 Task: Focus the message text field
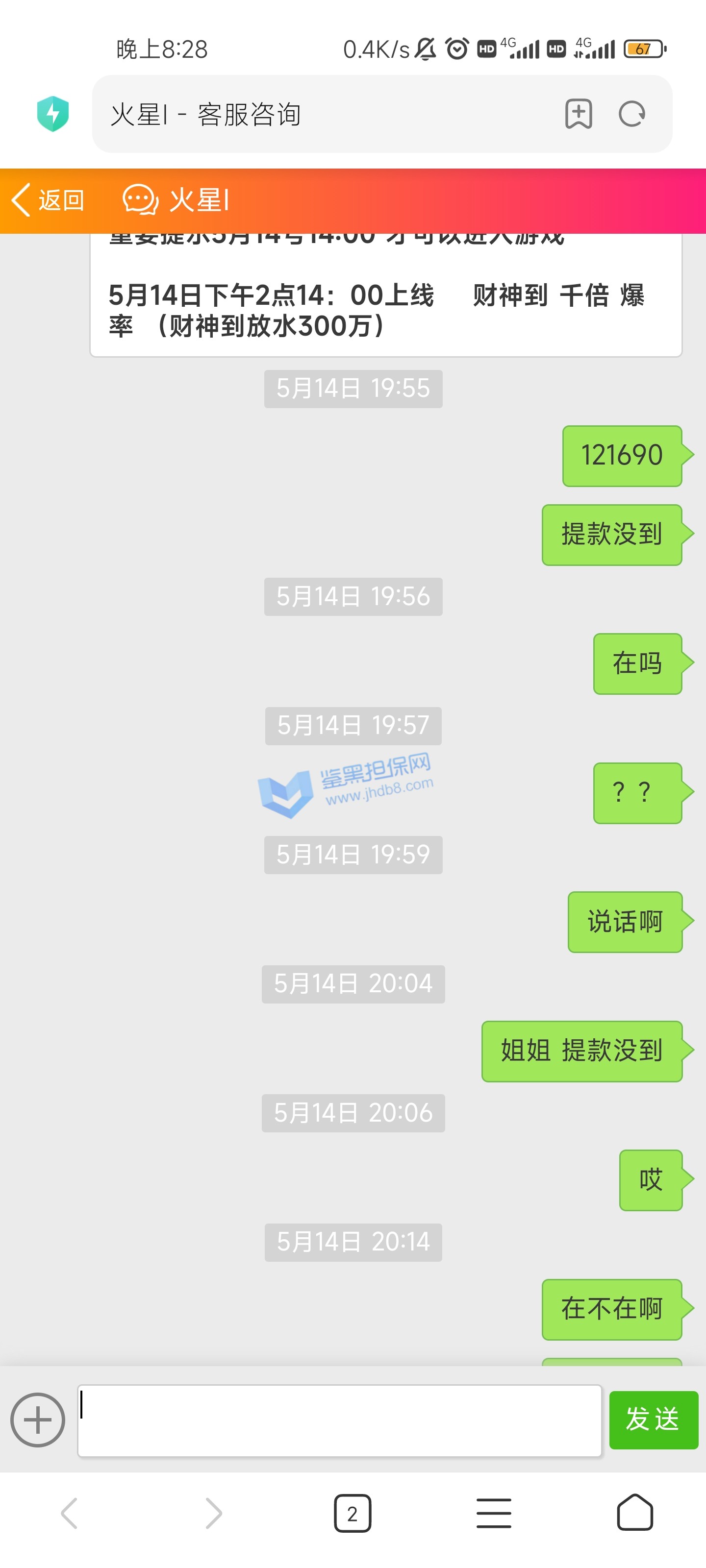click(339, 1420)
